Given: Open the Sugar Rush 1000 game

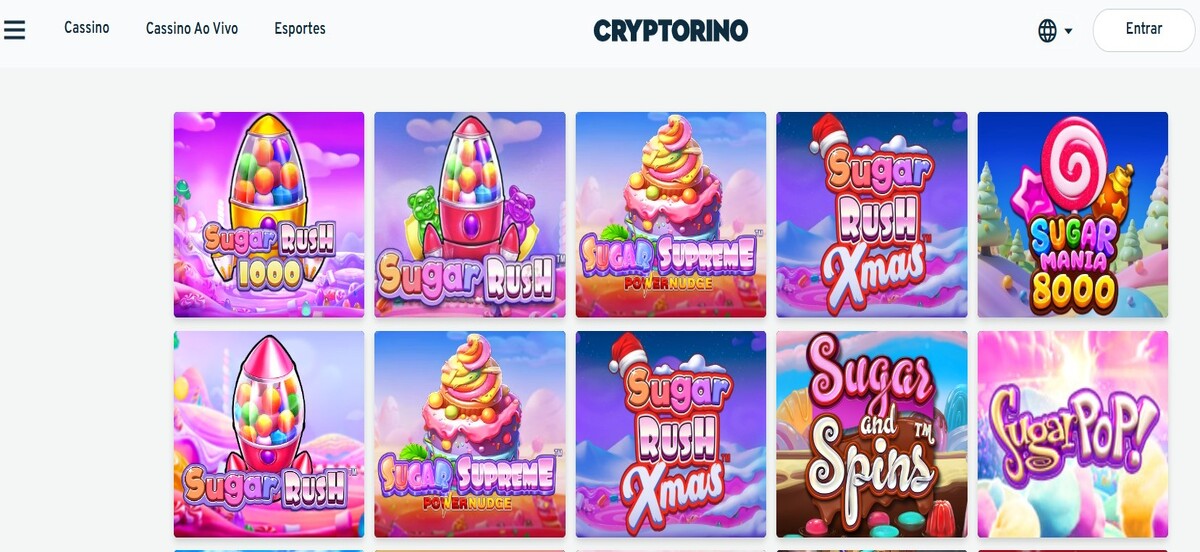Looking at the screenshot, I should coord(269,214).
